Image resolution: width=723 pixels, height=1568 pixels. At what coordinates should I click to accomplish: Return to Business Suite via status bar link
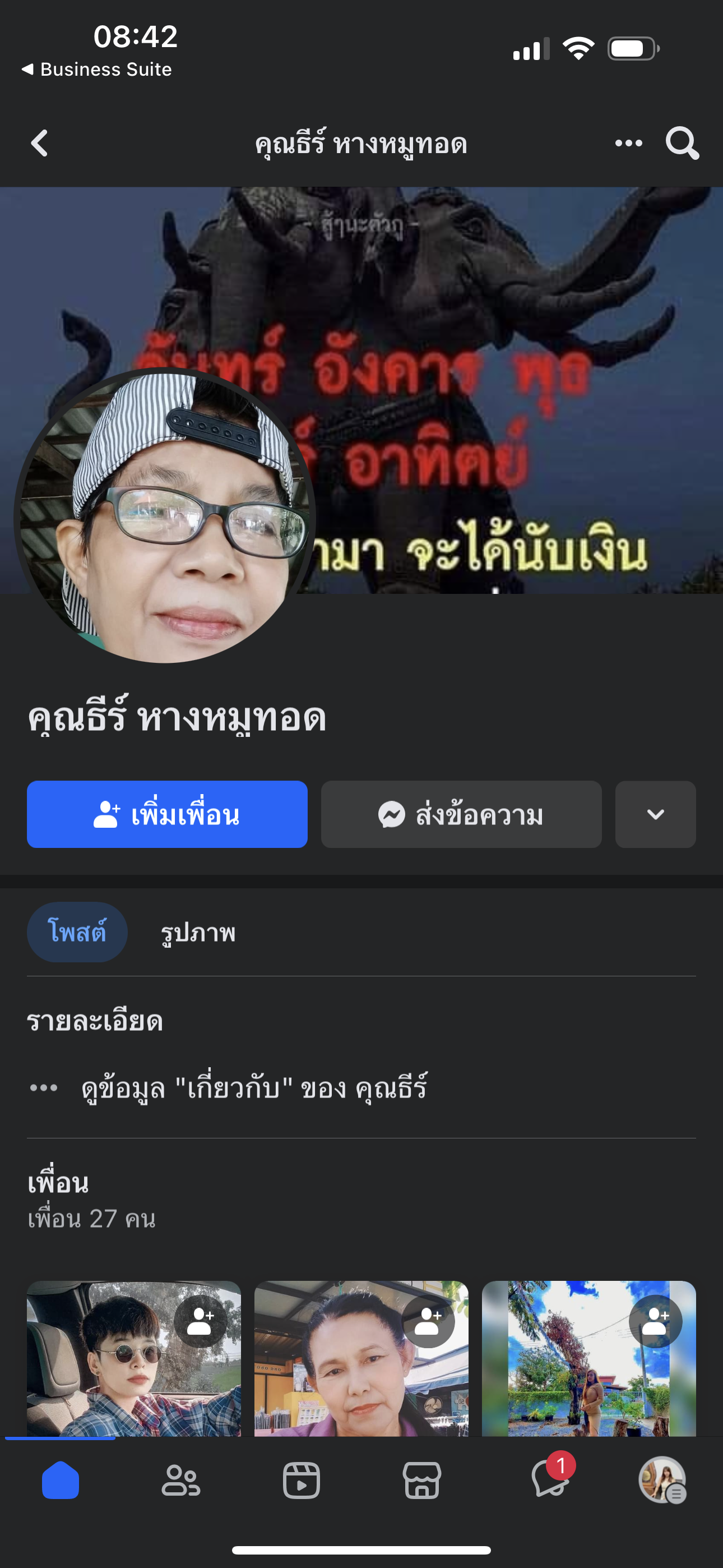tap(98, 70)
